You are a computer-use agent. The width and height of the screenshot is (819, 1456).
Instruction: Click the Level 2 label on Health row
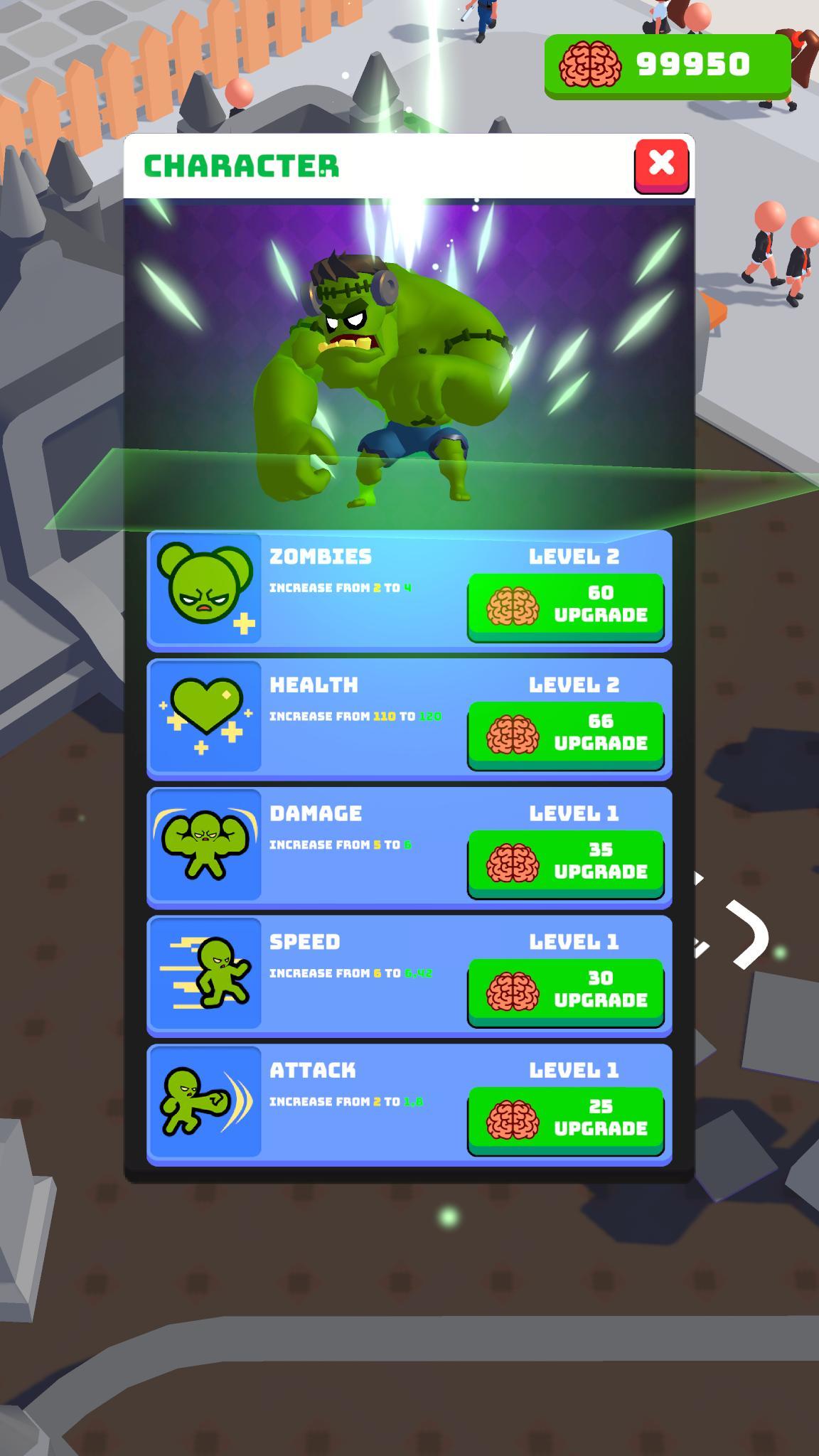[574, 685]
